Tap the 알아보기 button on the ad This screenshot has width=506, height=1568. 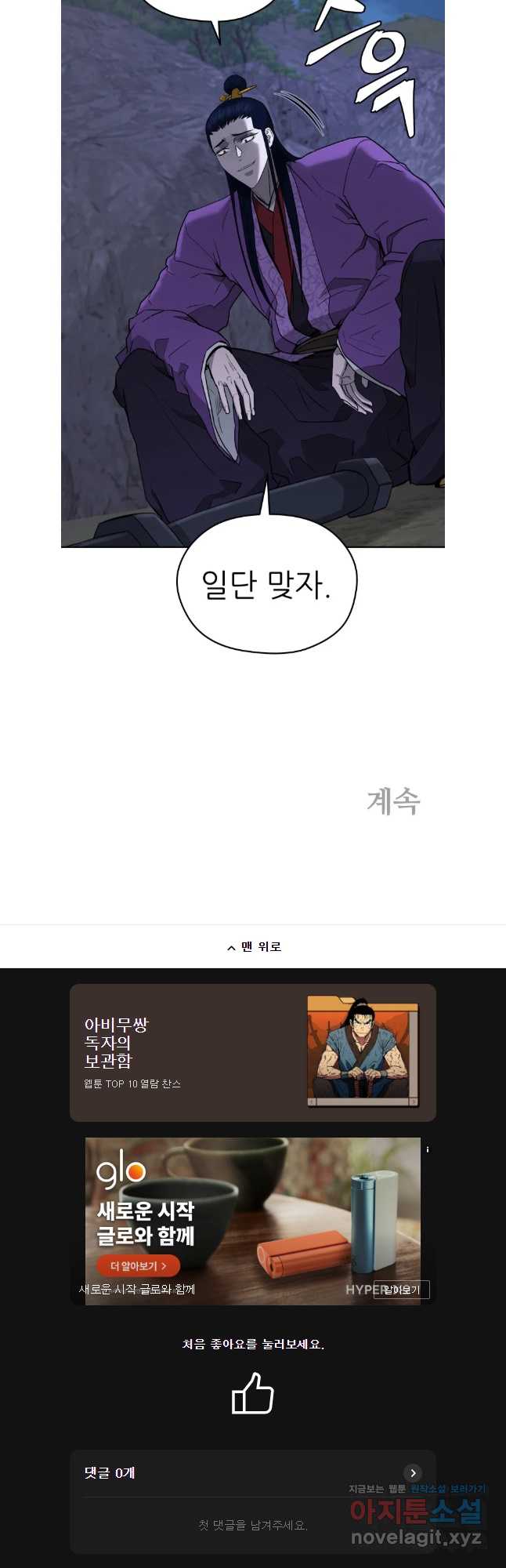402,1290
